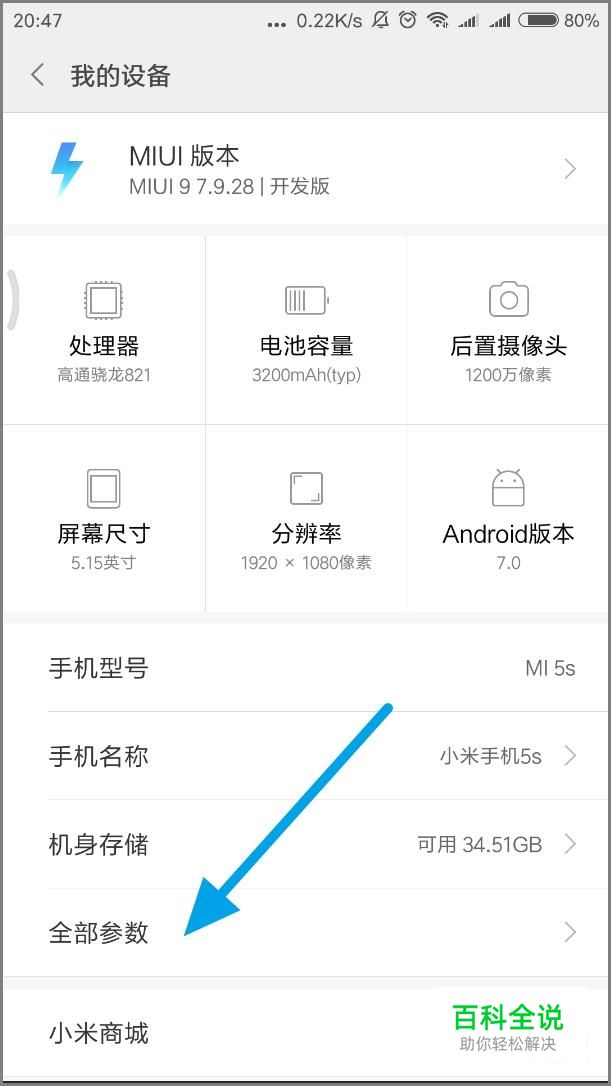
Task: Tap the 处理器 tile
Action: point(104,330)
